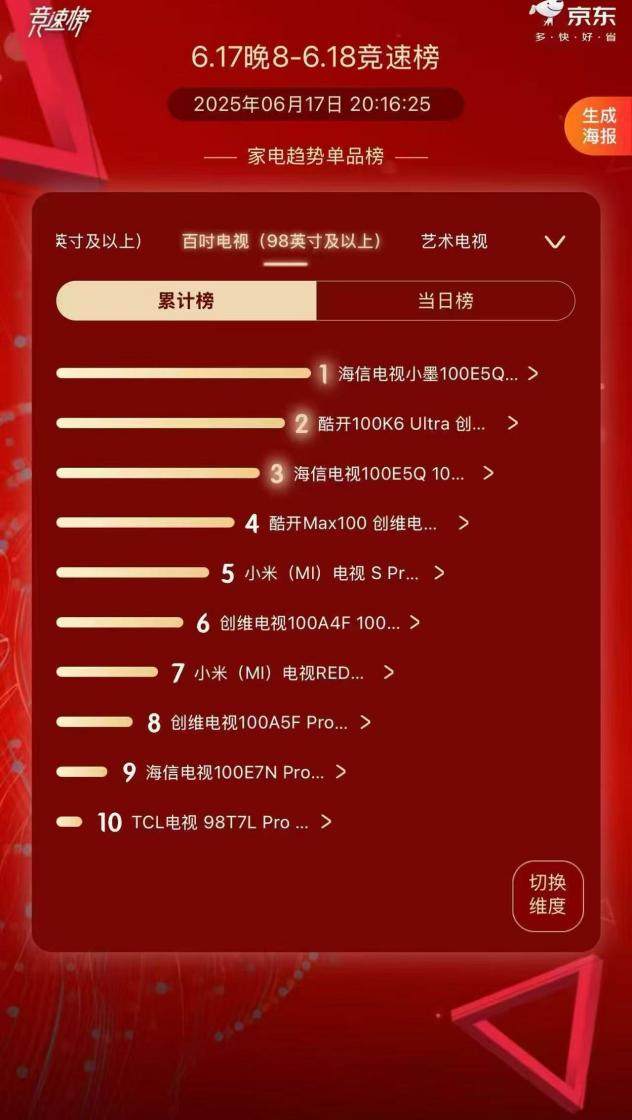Tap the 切换维度 button

pos(548,895)
